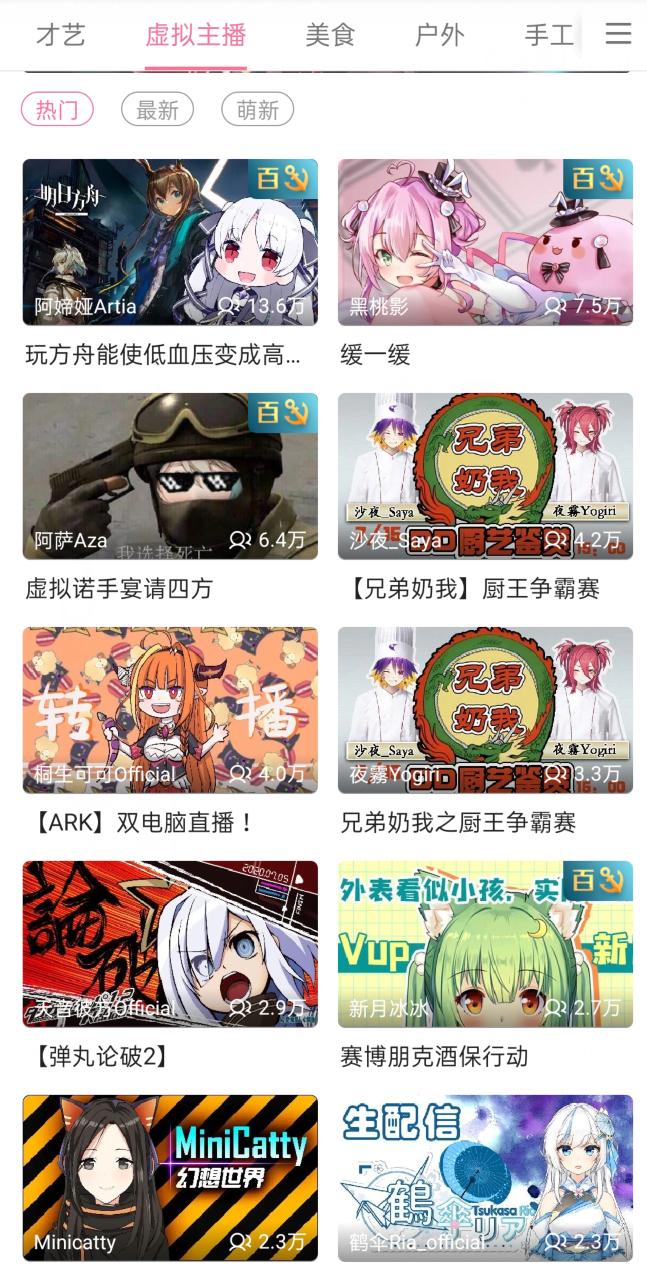Screen dimensions: 647x1269
Task: Open Minicatty's live stream
Action: pos(170,1178)
